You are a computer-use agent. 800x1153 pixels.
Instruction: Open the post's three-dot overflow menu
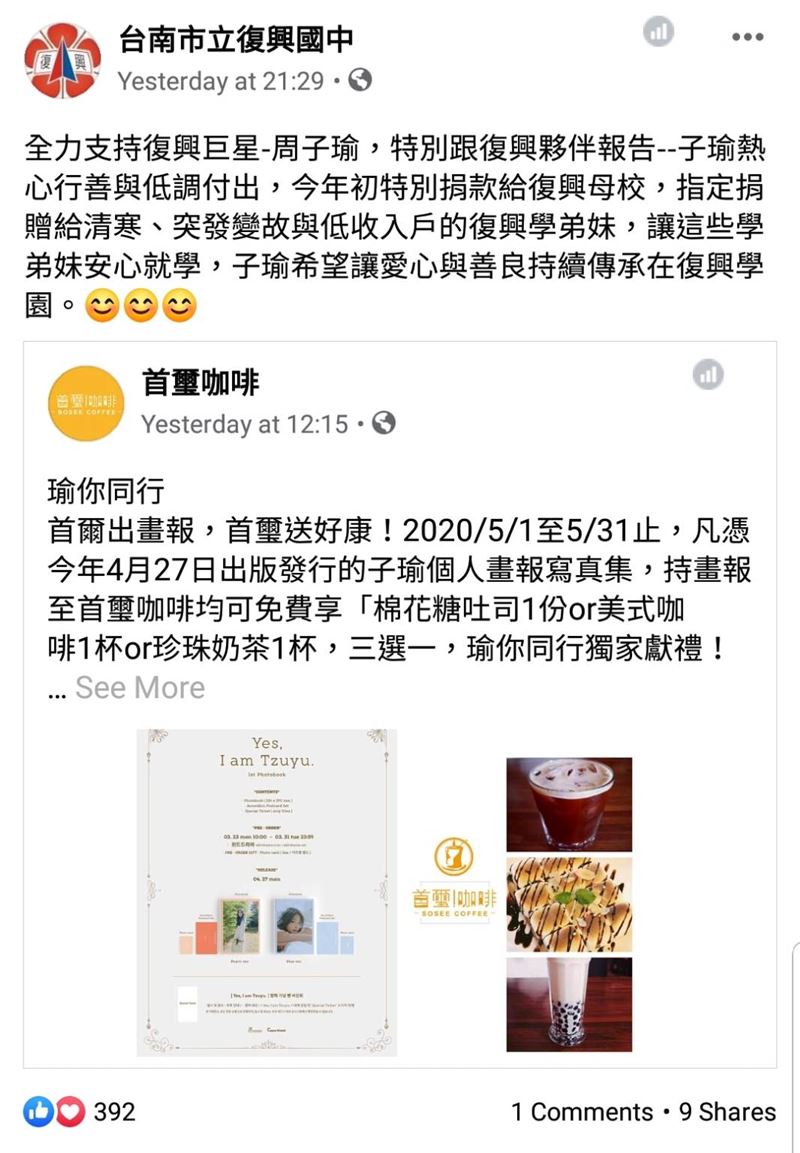point(747,38)
